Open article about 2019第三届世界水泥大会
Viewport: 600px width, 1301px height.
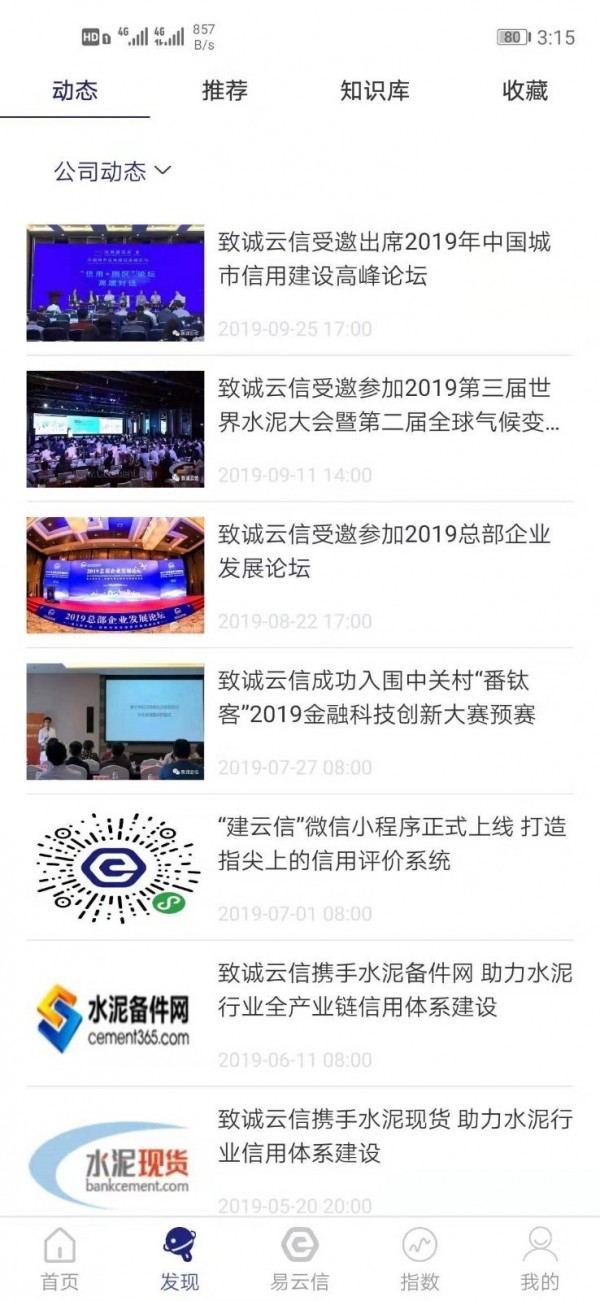point(300,429)
